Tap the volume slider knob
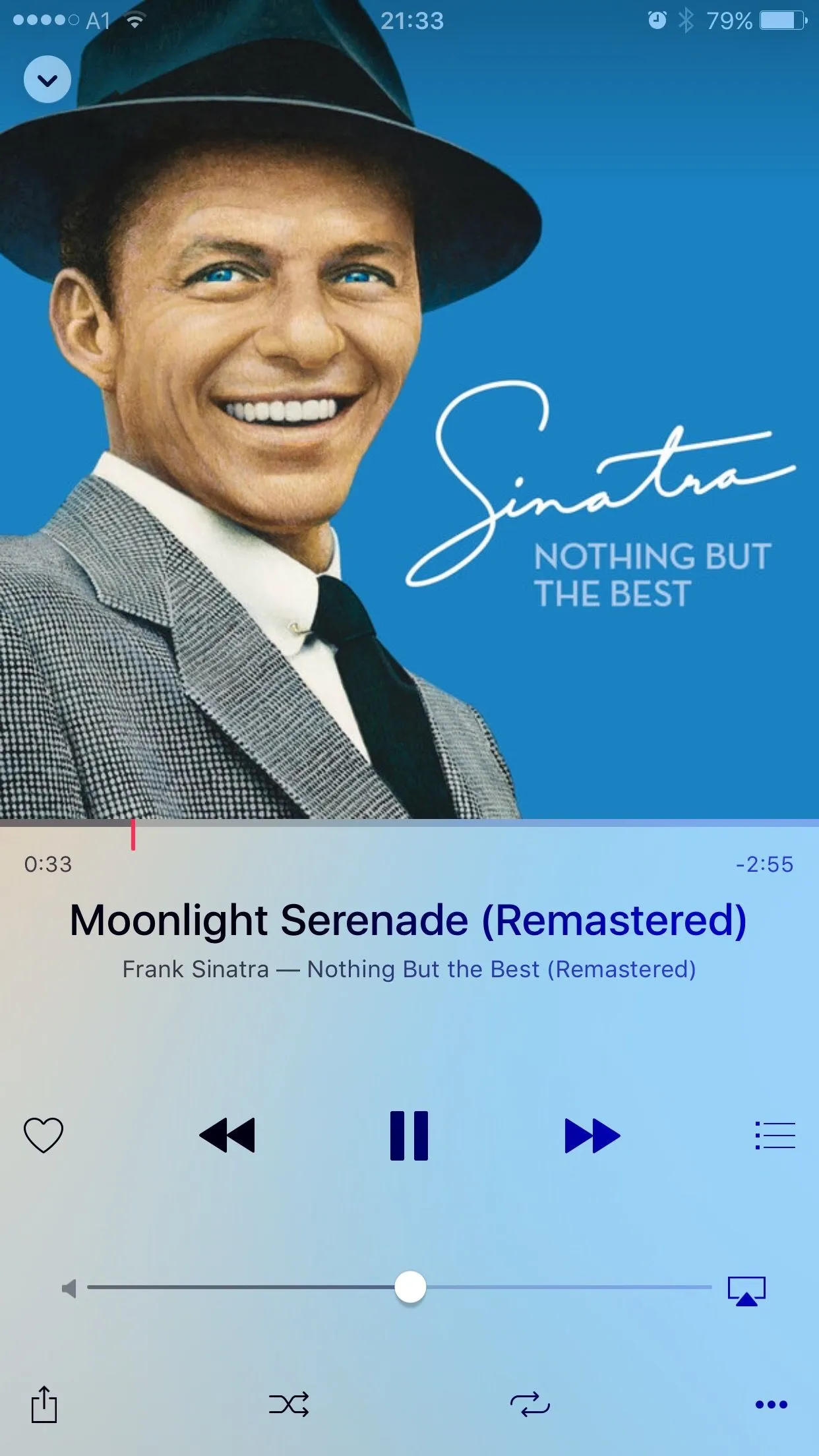The width and height of the screenshot is (819, 1456). [x=410, y=1287]
